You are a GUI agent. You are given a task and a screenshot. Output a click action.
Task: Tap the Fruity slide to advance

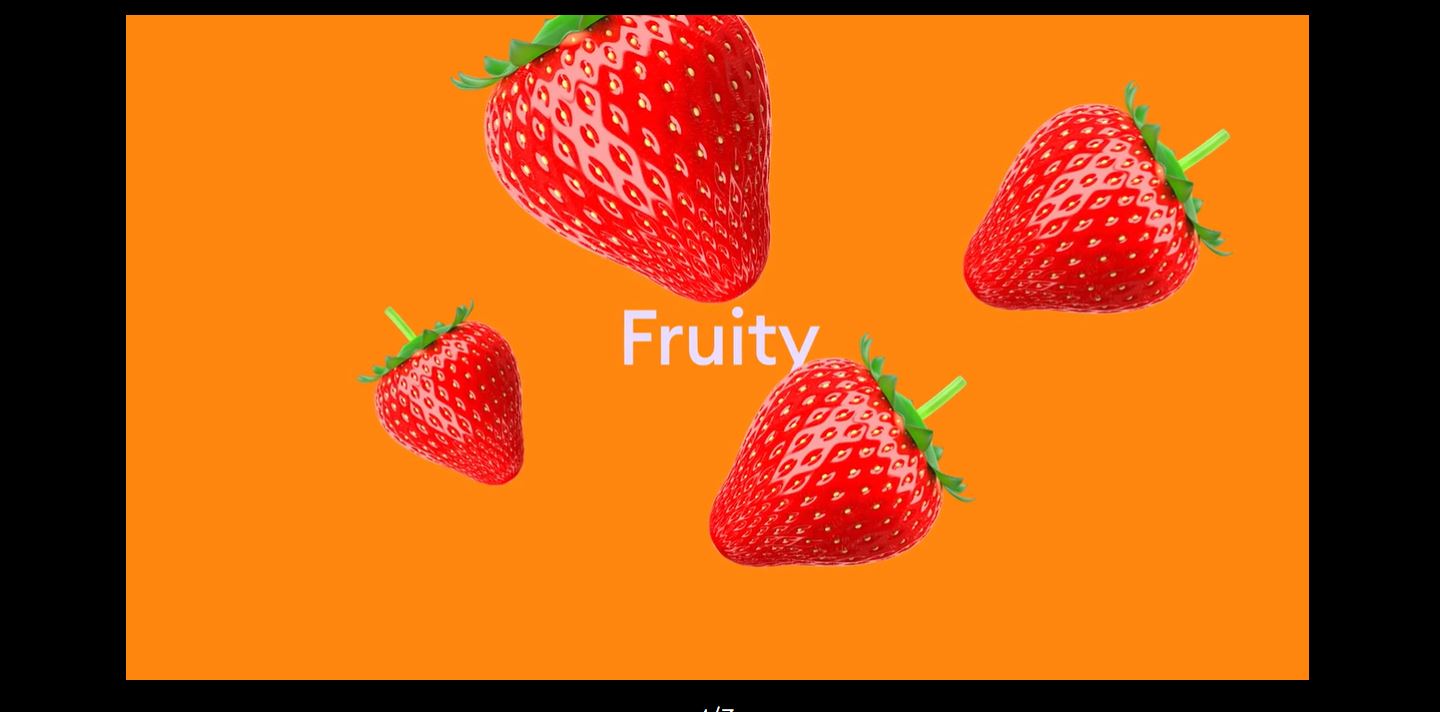717,347
